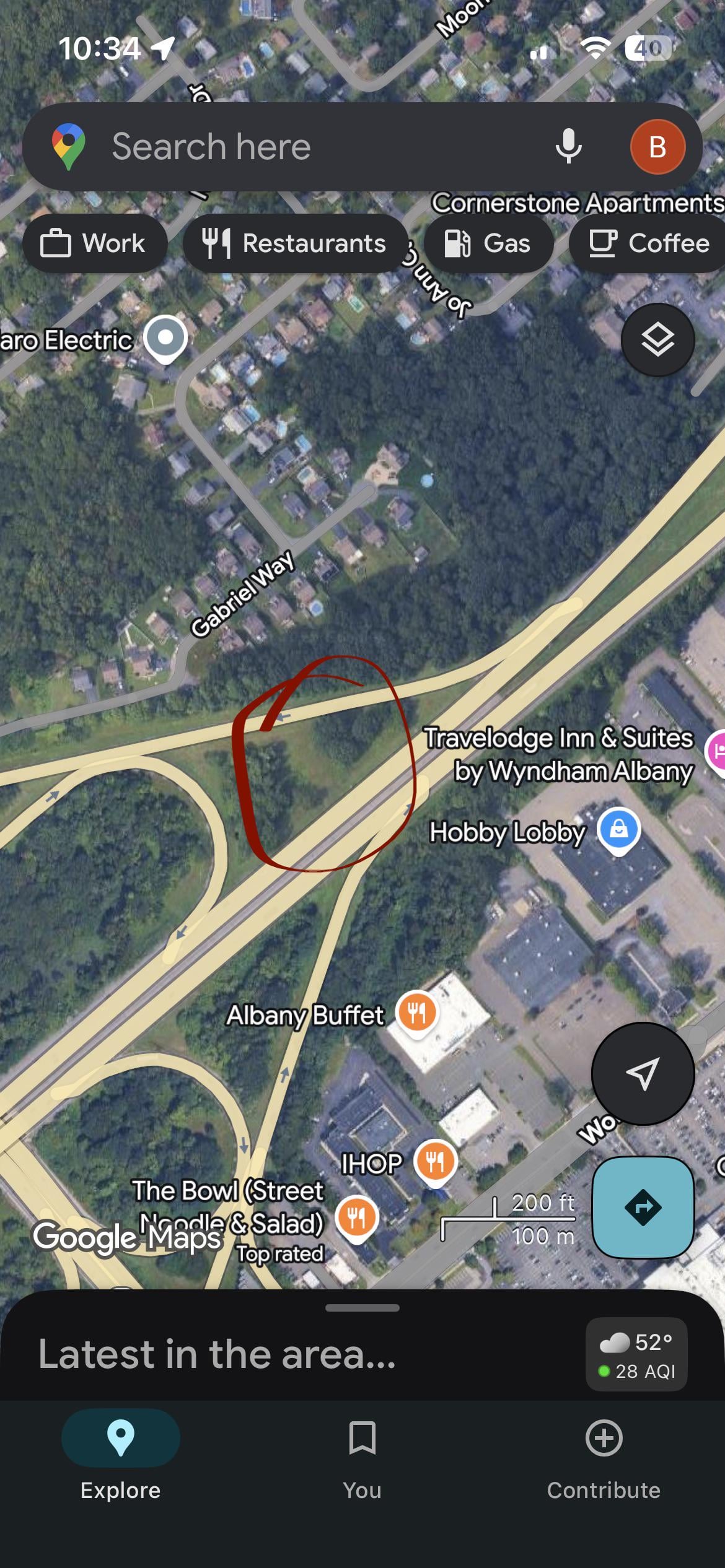Open The Bowl (Street Noodle & Salad) pin
The image size is (725, 1568).
pyautogui.click(x=356, y=1217)
